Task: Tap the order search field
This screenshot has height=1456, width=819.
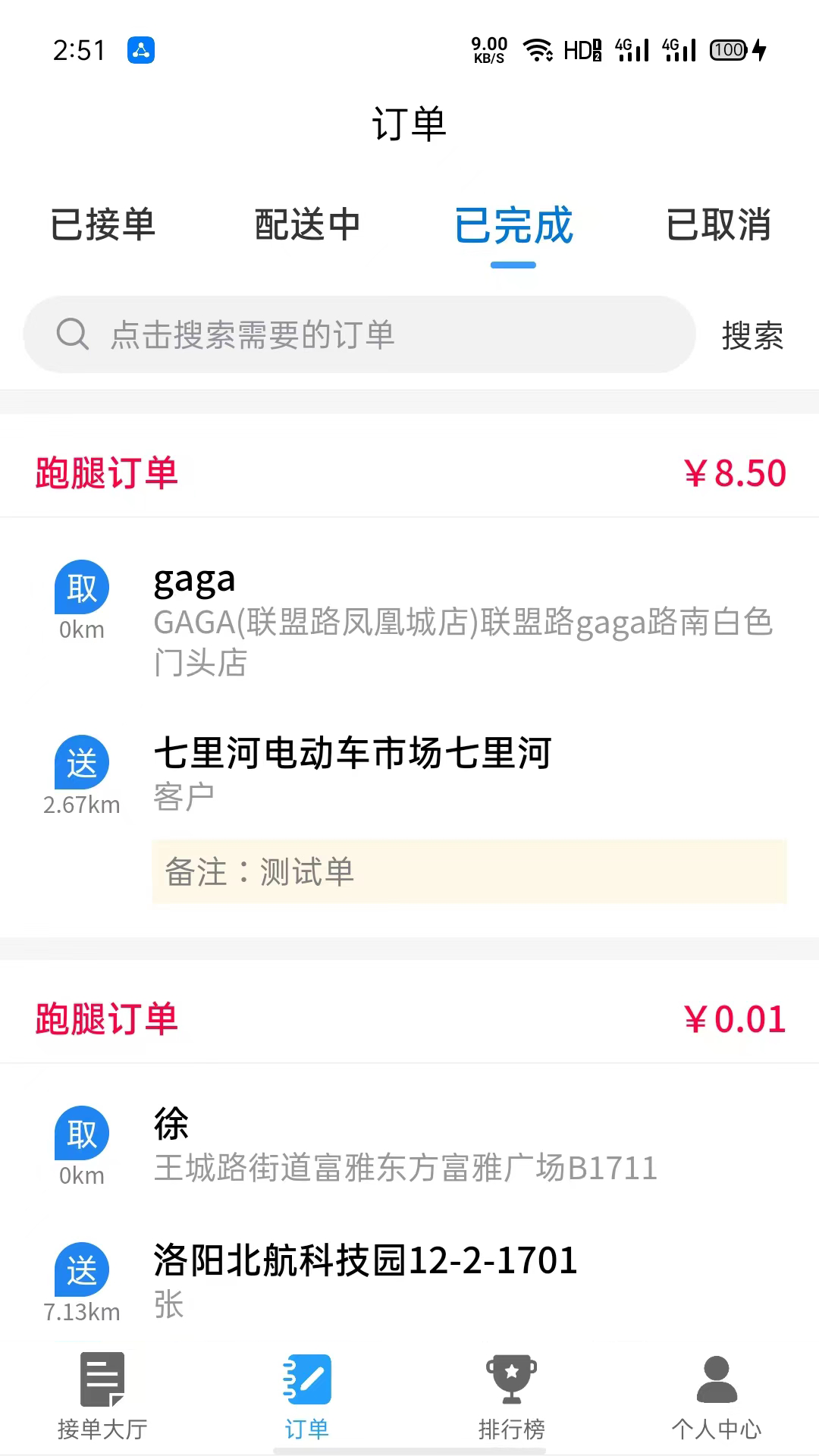Action: coord(359,334)
